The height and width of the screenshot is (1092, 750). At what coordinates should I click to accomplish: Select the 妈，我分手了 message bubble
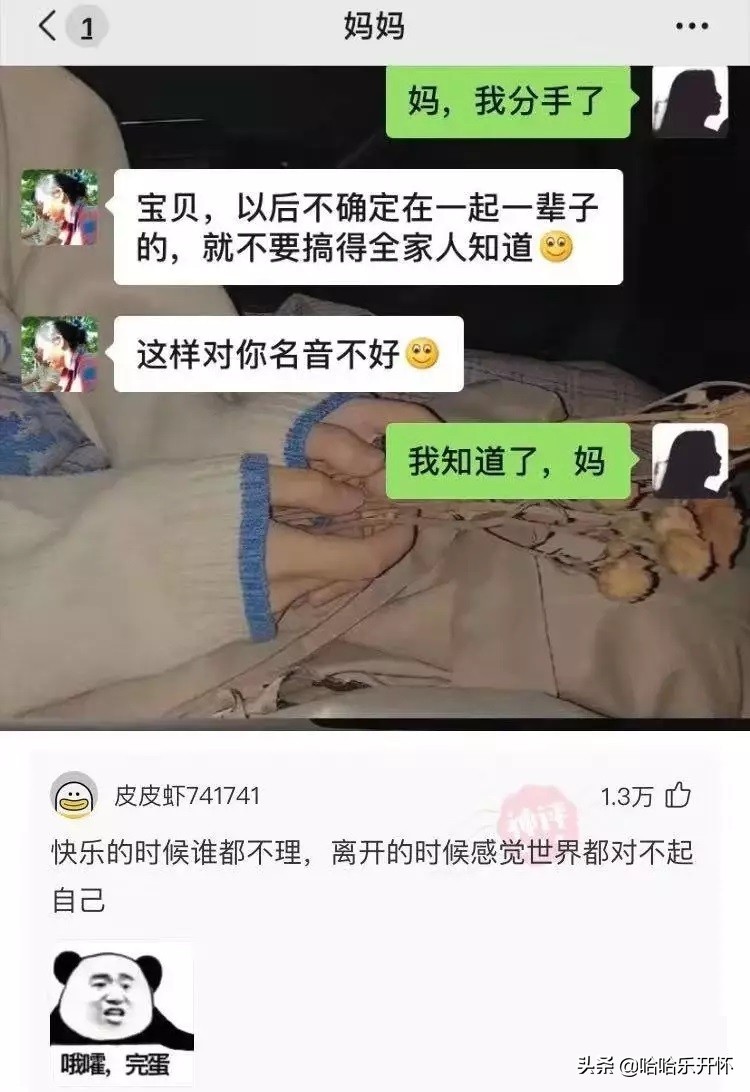[x=510, y=100]
